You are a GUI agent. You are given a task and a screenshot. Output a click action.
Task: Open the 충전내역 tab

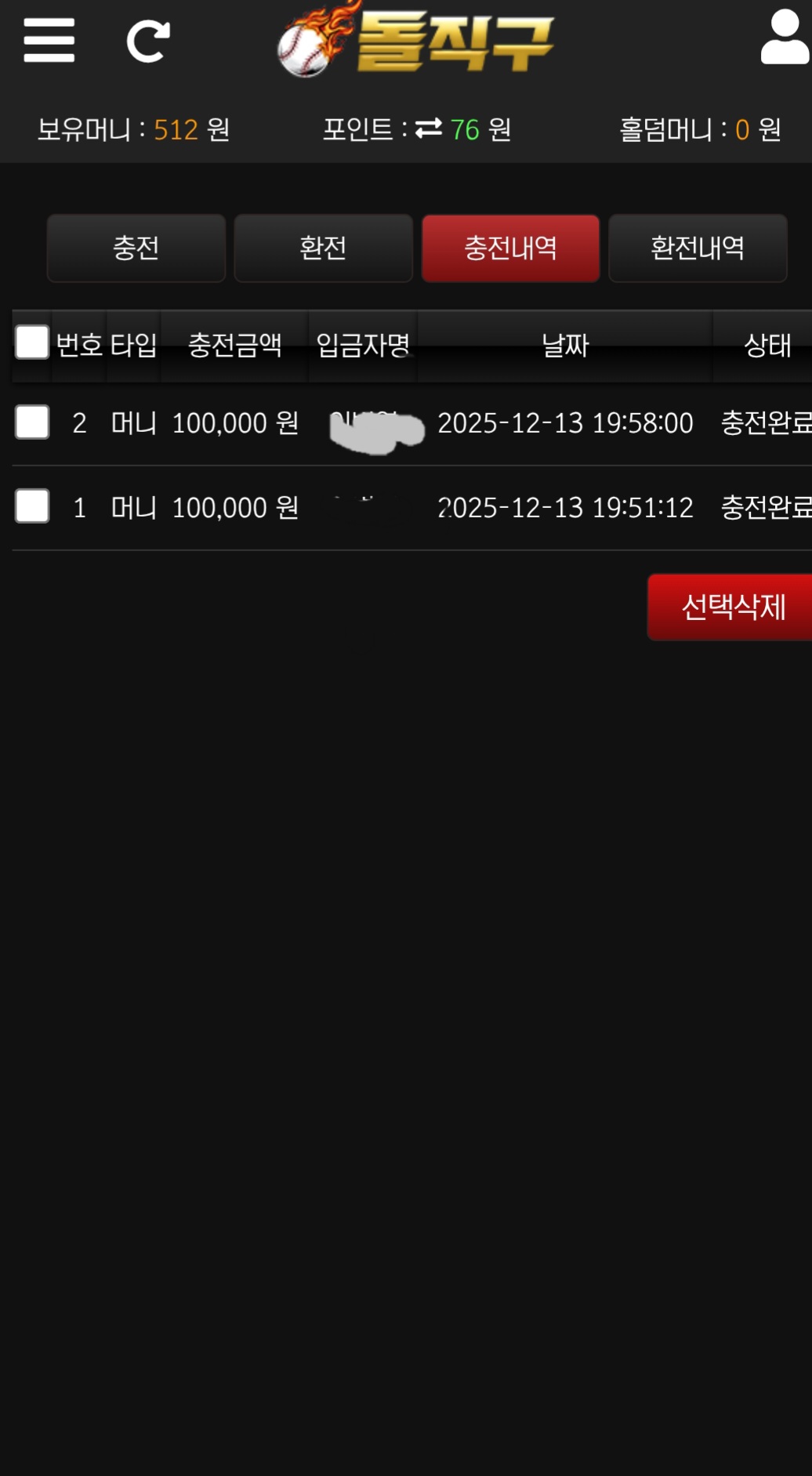tap(510, 248)
